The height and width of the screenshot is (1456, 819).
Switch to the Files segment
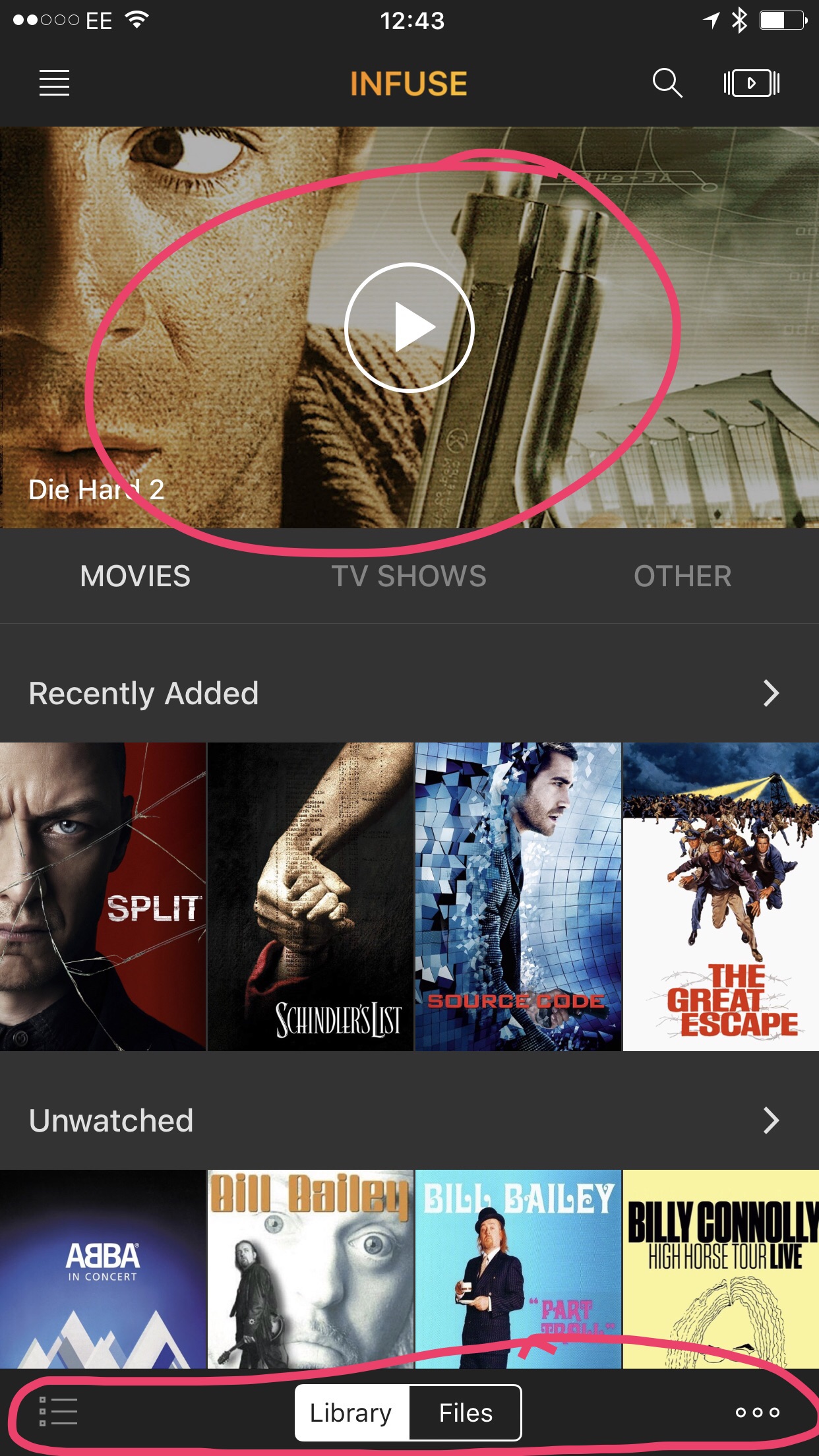tap(466, 1412)
